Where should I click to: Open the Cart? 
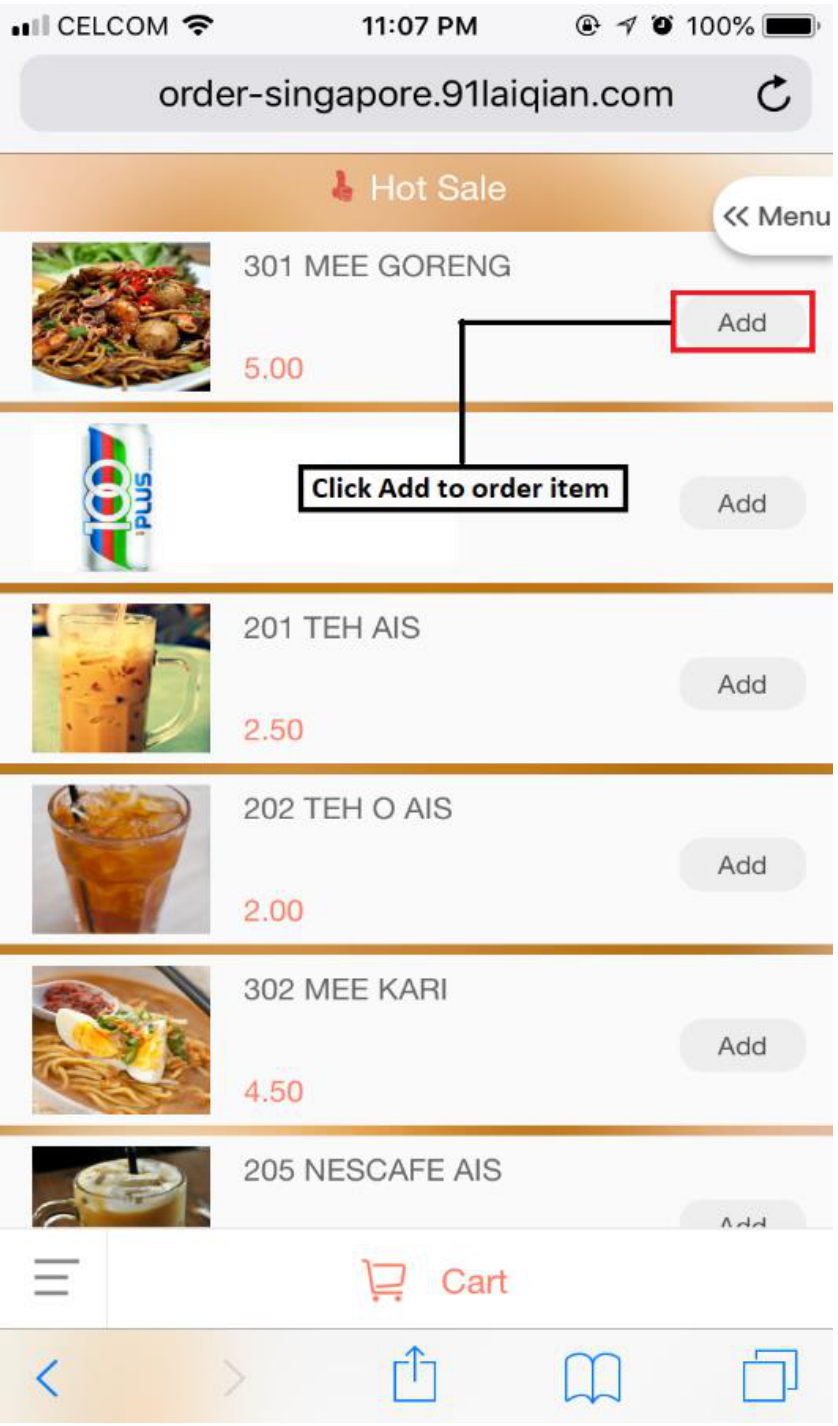[x=435, y=1281]
